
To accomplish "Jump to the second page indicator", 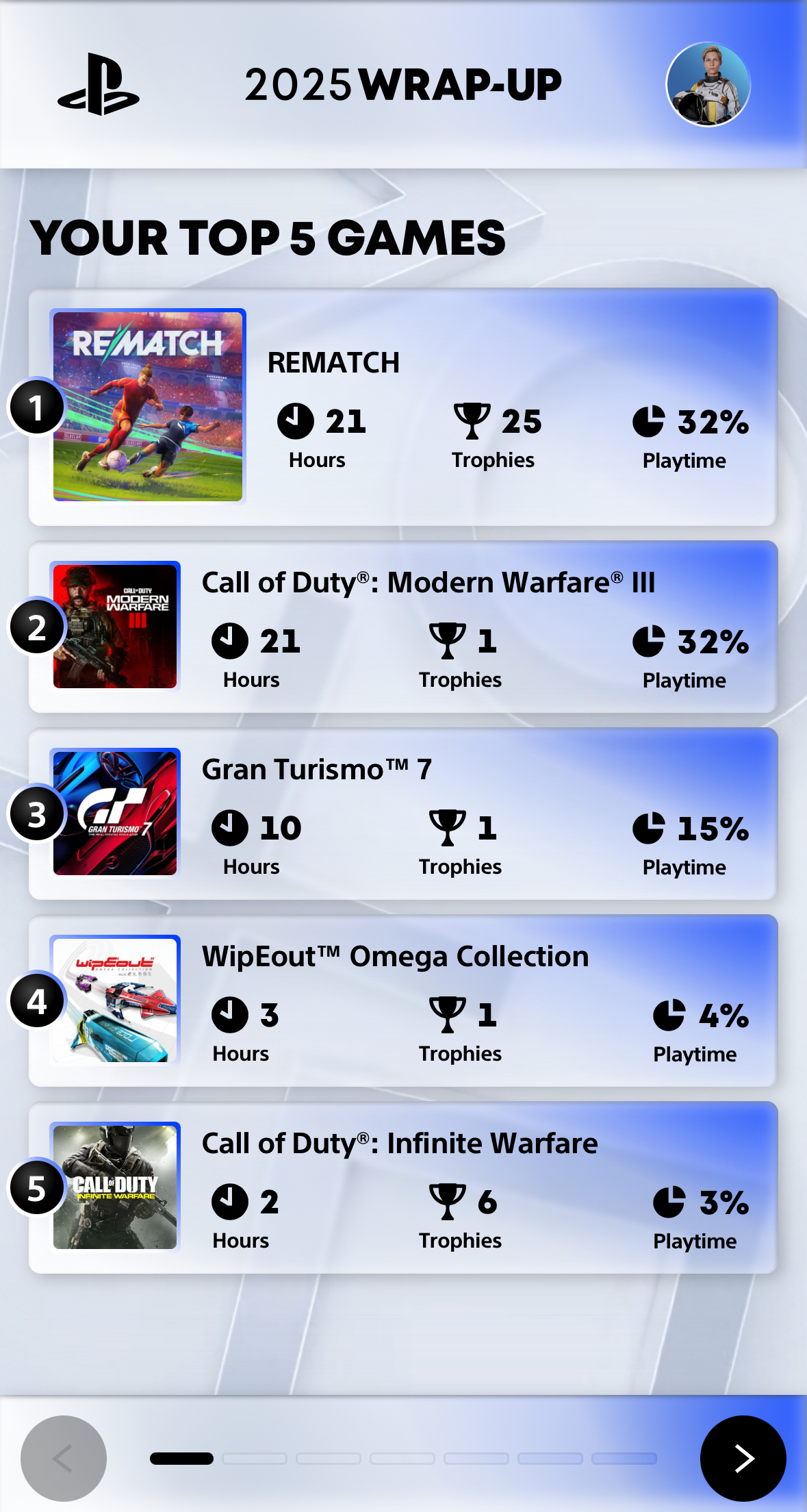I will [255, 1459].
